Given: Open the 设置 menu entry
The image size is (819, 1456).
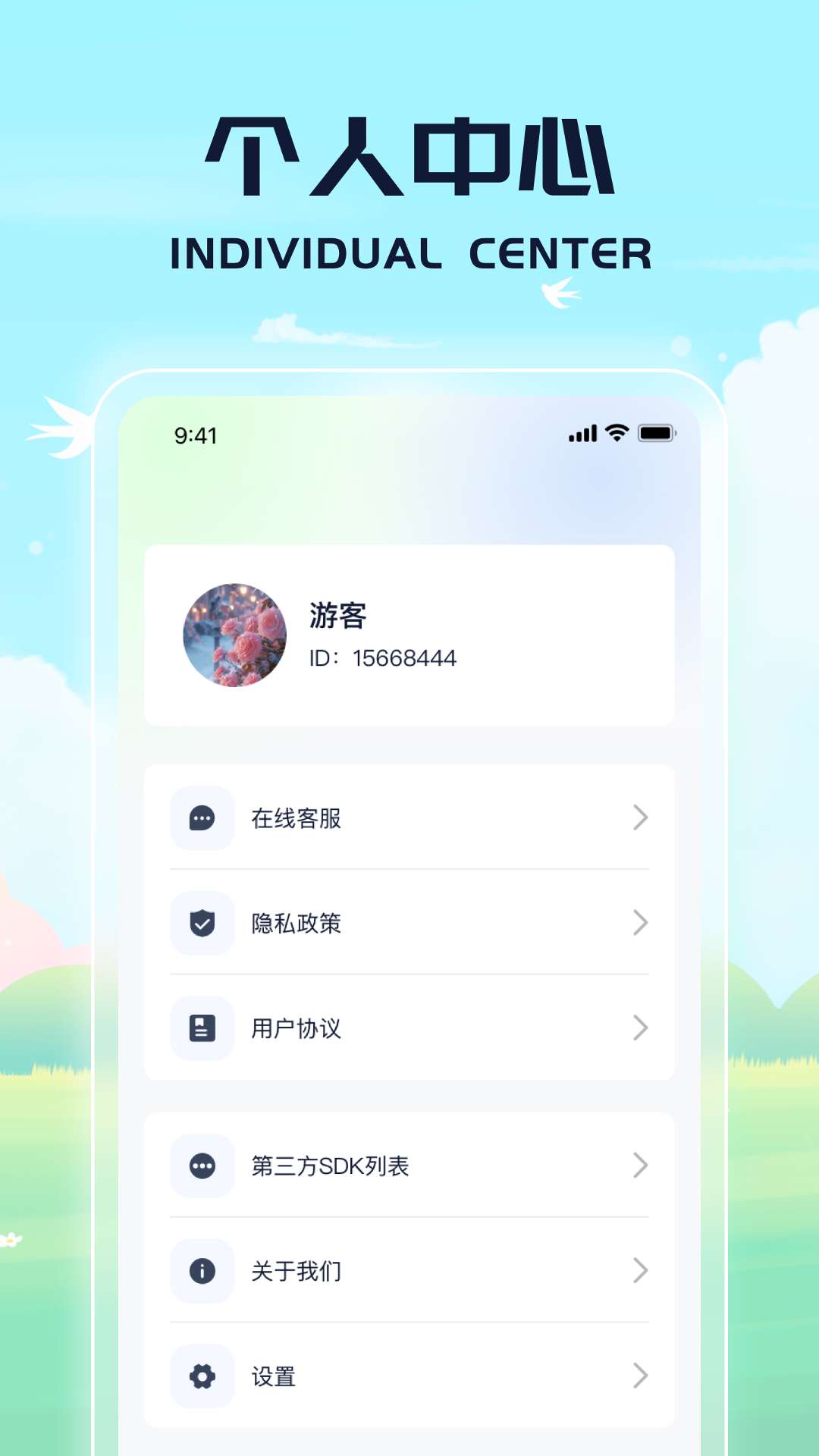Looking at the screenshot, I should click(274, 1376).
